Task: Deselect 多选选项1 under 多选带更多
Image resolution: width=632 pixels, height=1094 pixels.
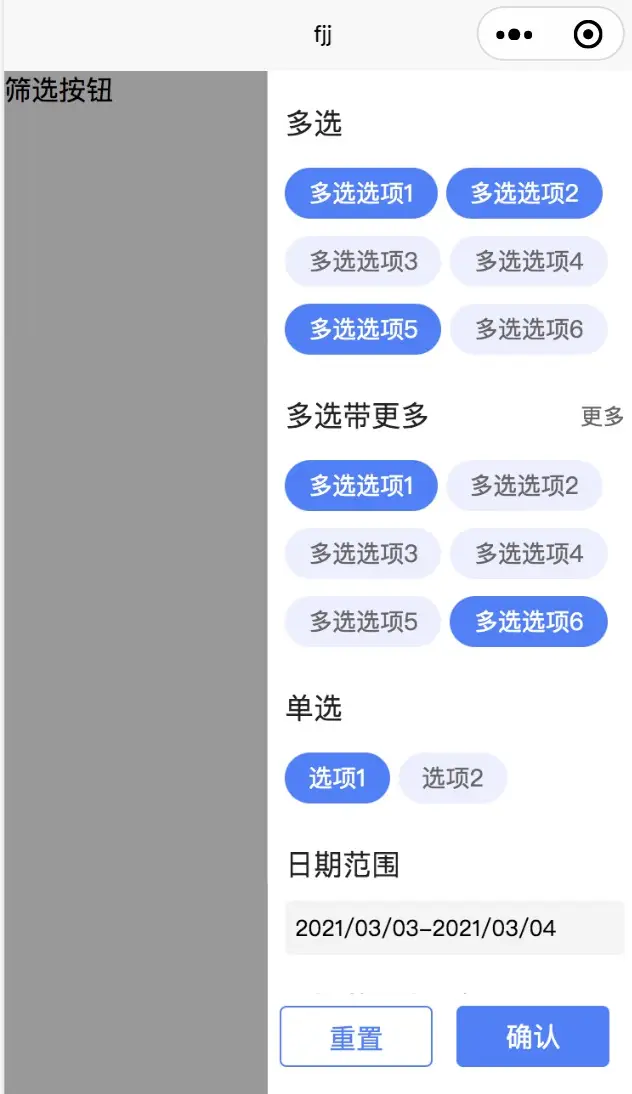Action: pos(361,486)
